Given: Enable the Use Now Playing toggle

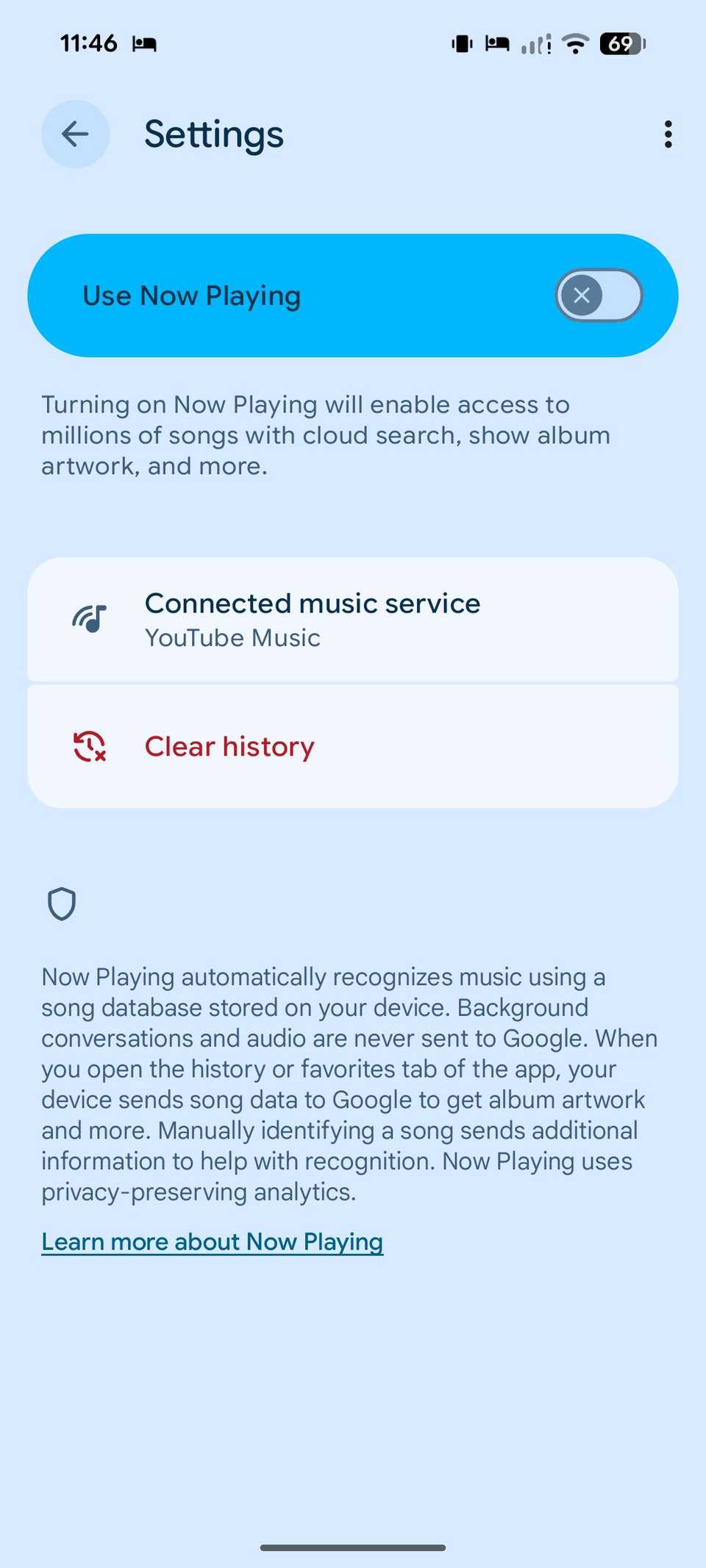Looking at the screenshot, I should [598, 295].
